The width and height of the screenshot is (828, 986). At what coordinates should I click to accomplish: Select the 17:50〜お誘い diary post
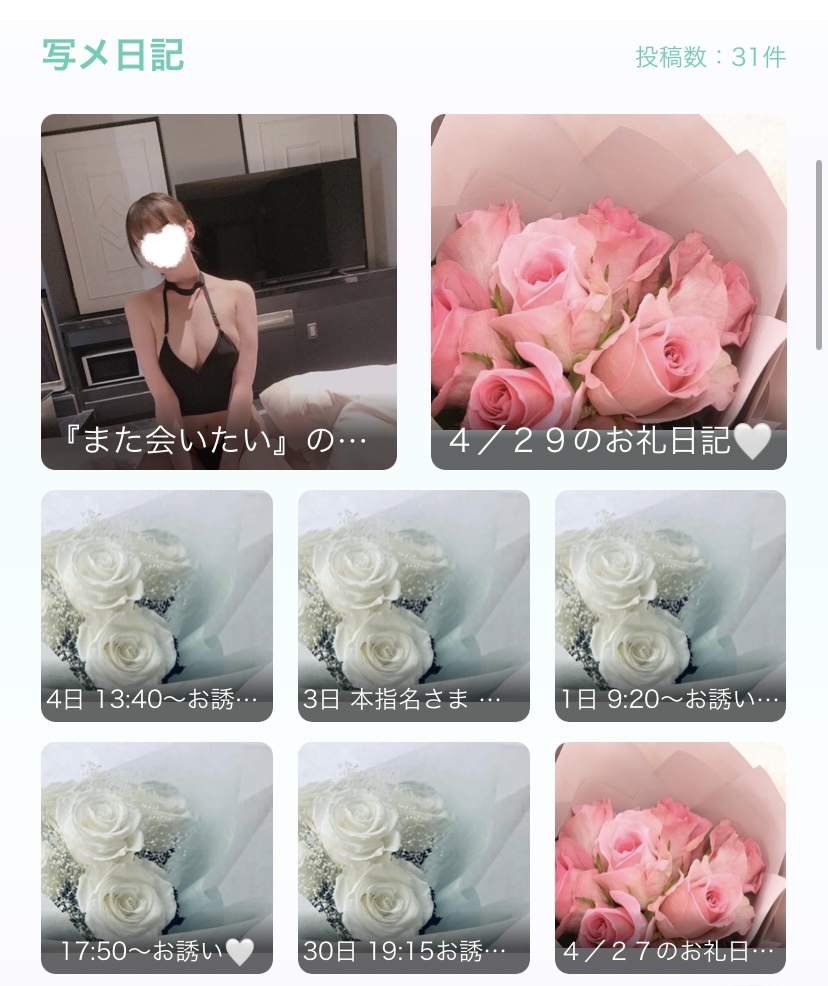(157, 858)
